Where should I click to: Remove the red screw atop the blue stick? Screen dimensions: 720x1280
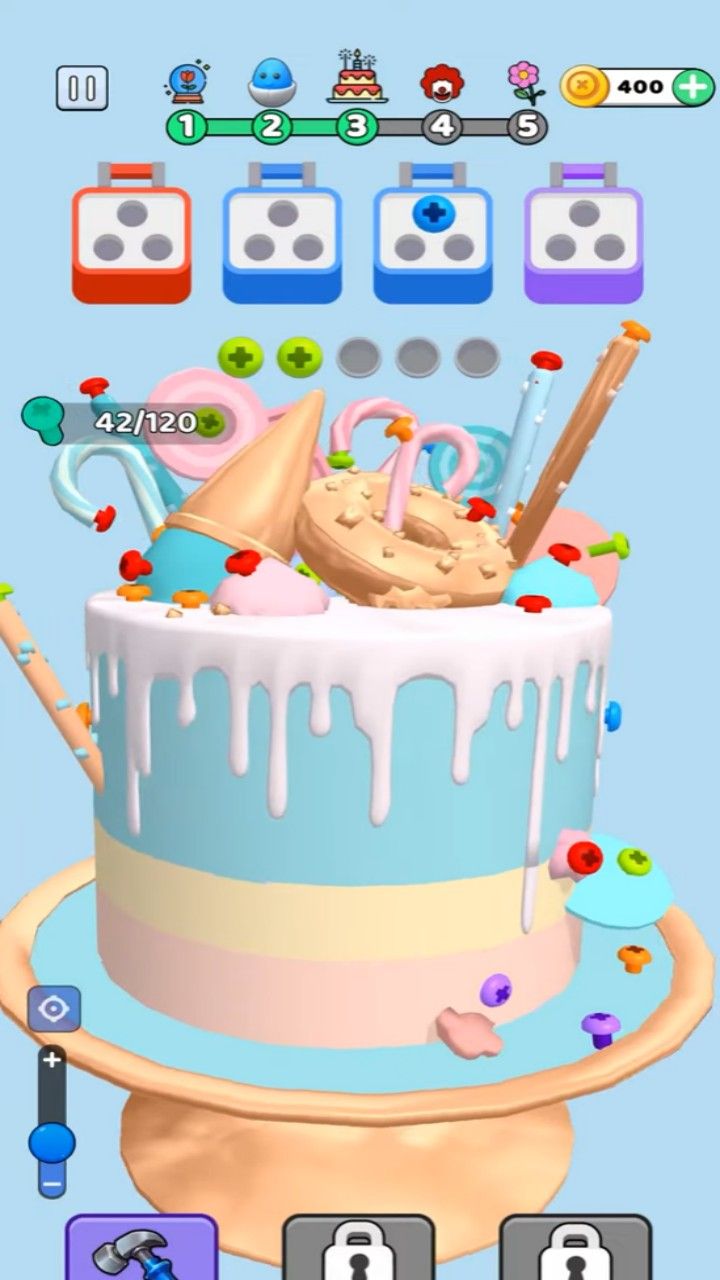[546, 360]
